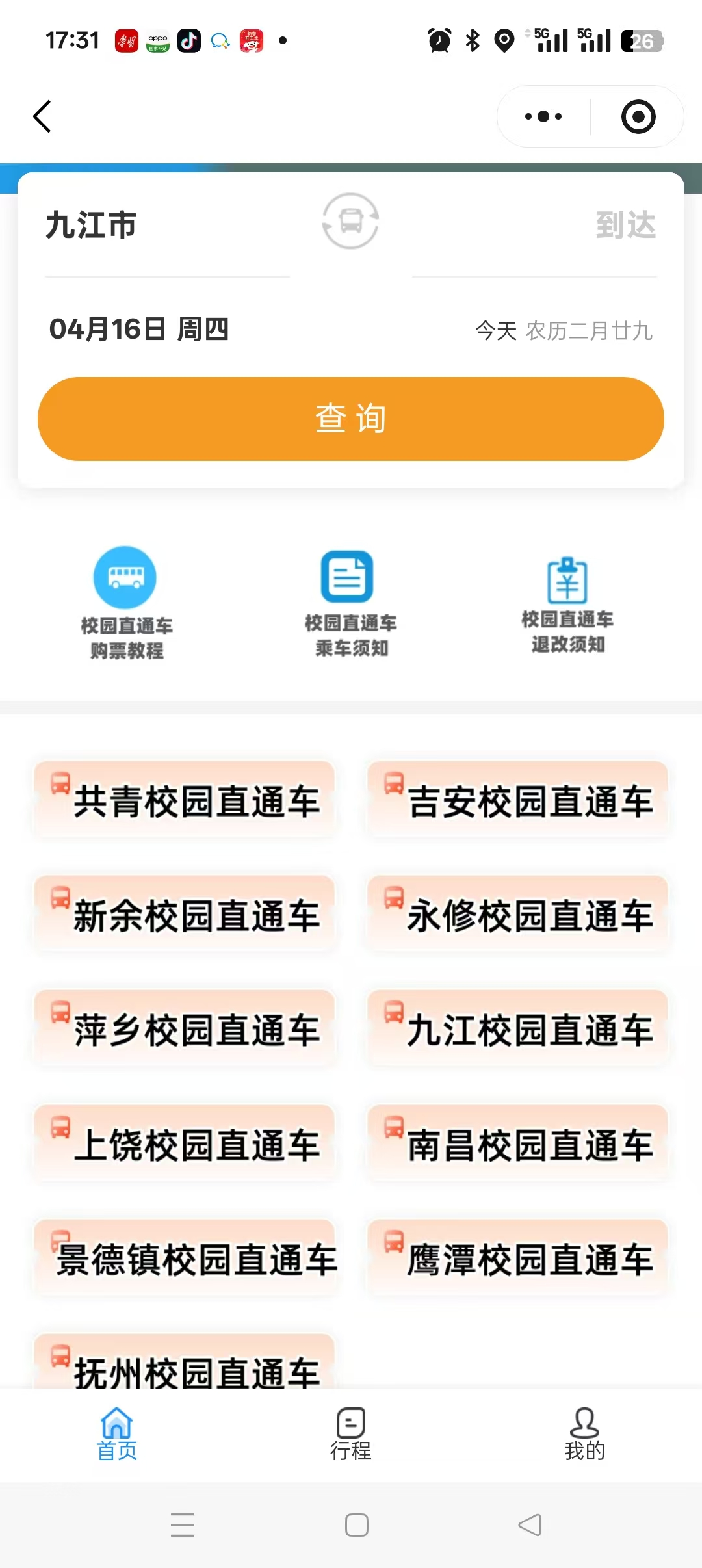Change departure city 九江市
Screen dimensions: 702x1568
click(91, 226)
